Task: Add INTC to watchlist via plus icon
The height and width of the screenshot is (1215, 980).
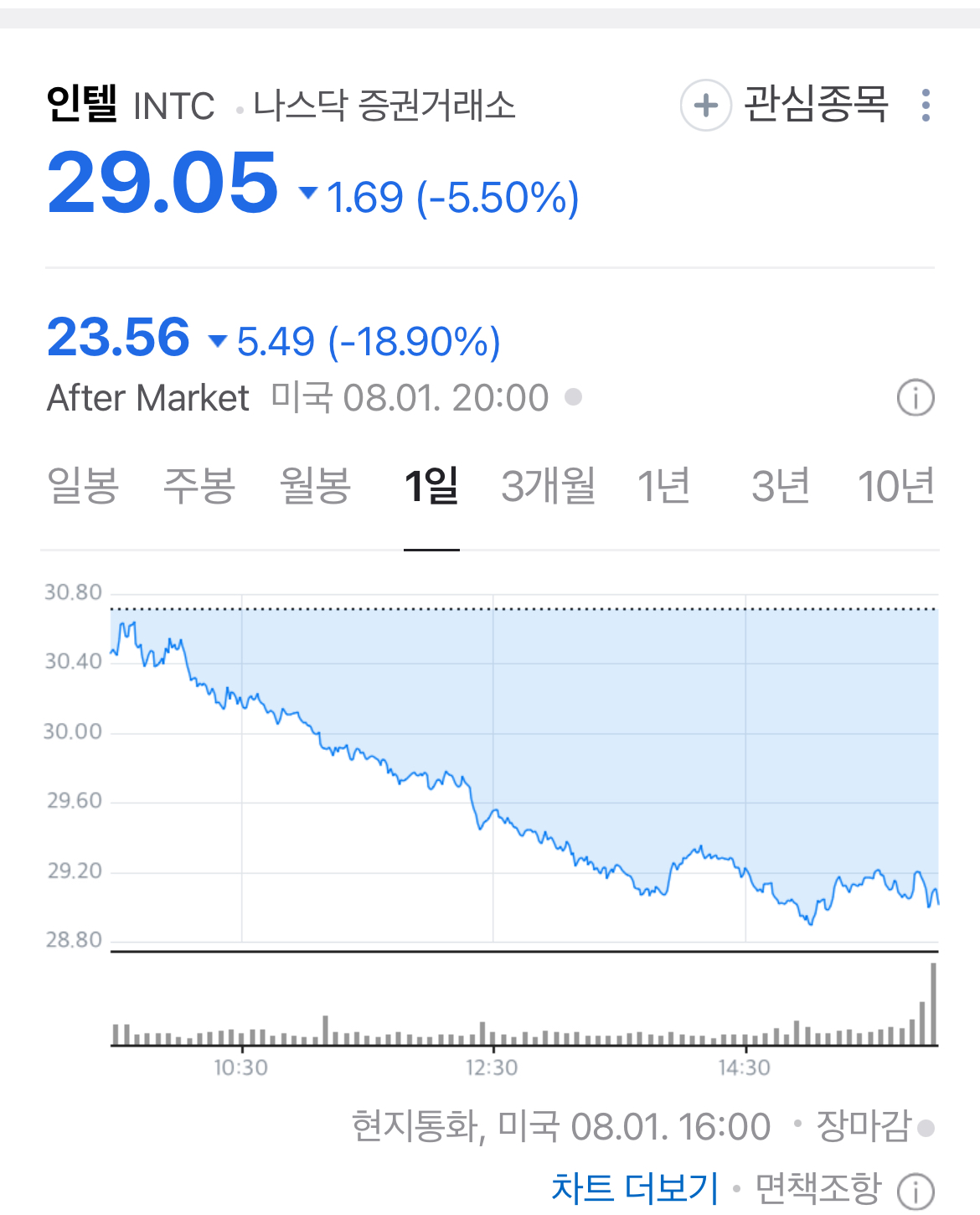Action: 706,106
